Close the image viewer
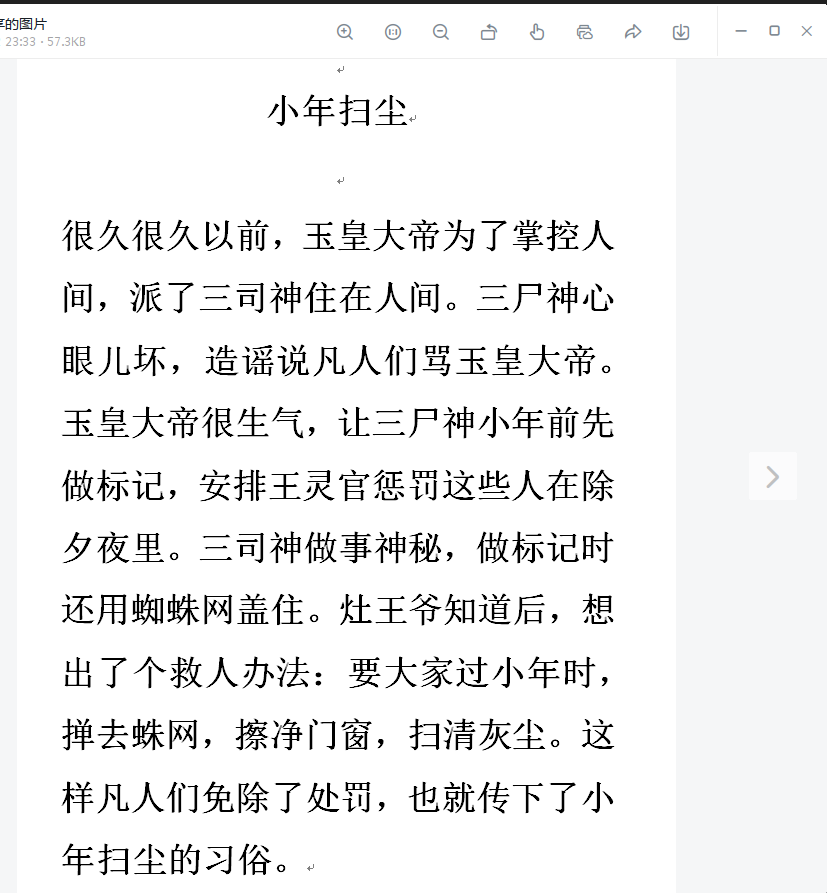 [x=807, y=31]
